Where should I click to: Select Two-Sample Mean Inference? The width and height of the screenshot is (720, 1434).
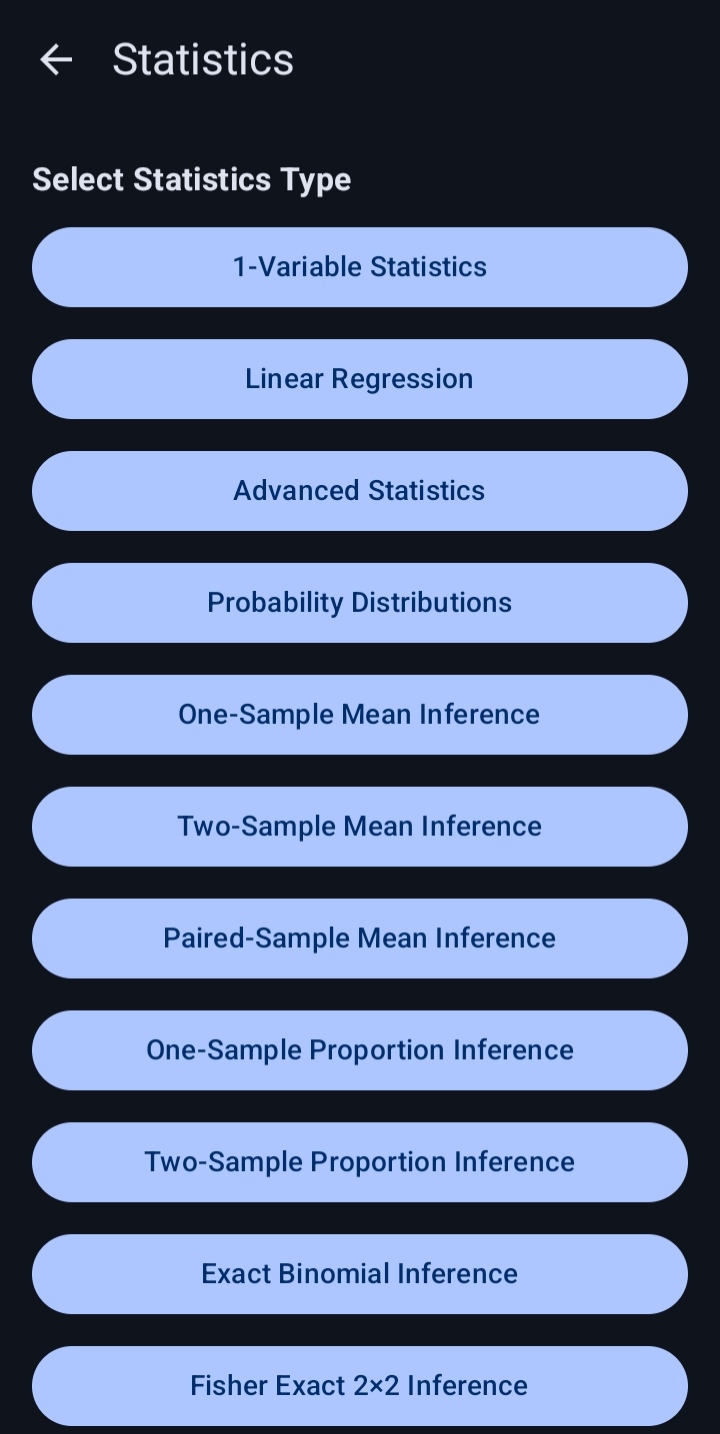pos(360,827)
